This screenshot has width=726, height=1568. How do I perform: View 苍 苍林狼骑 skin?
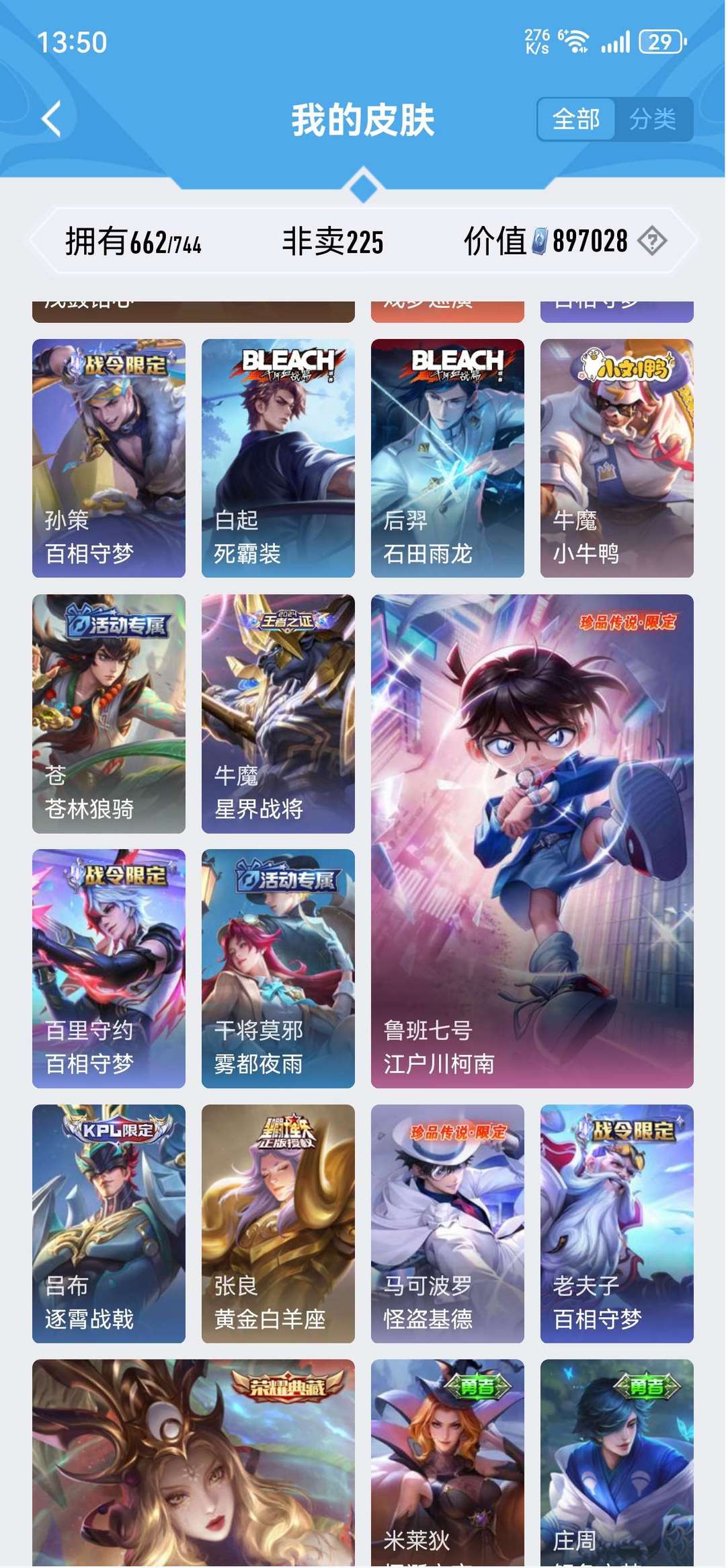tap(109, 714)
